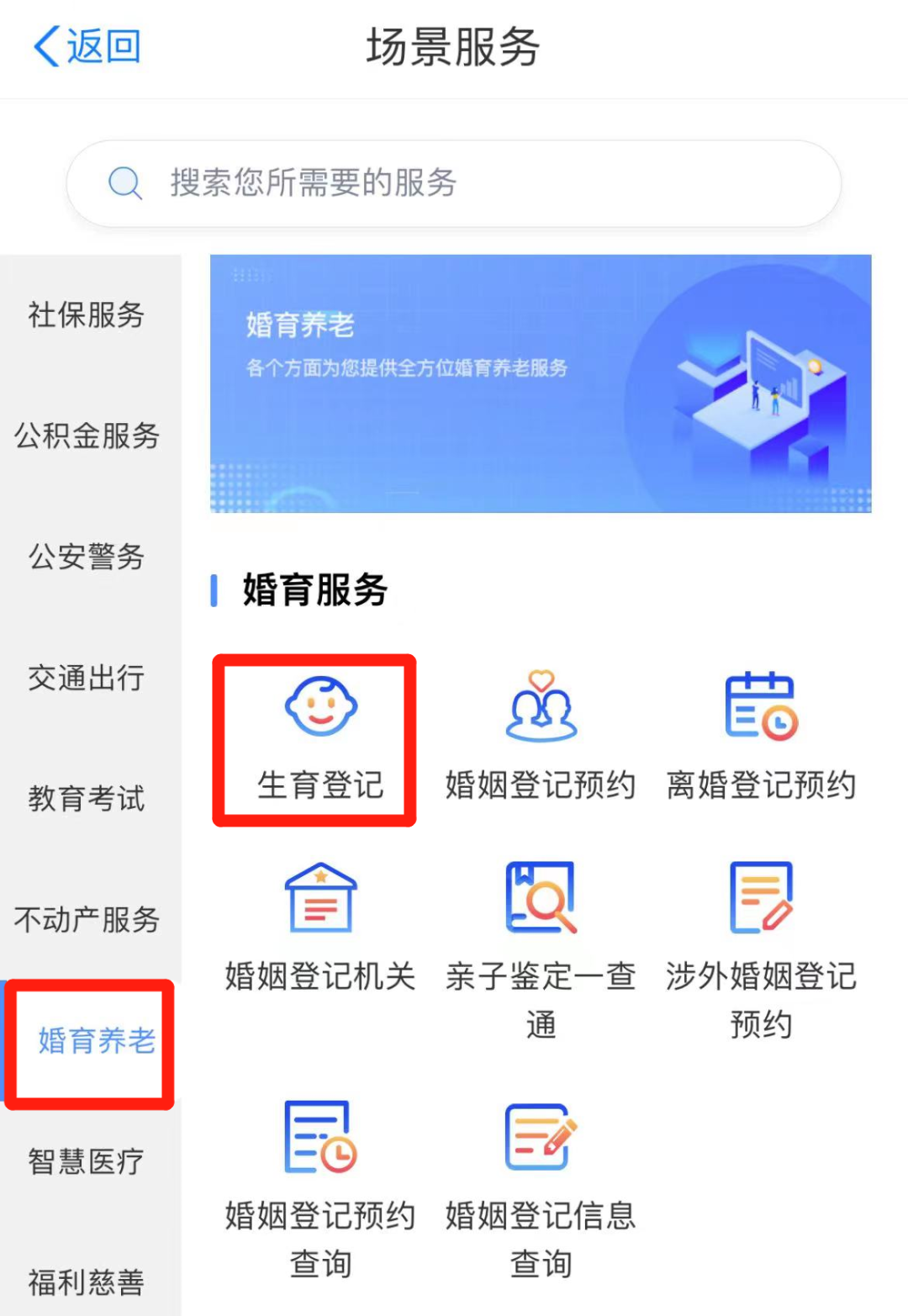This screenshot has height=1316, width=908.
Task: Tap the search box 搜索您所需要的服务
Action: (x=454, y=183)
